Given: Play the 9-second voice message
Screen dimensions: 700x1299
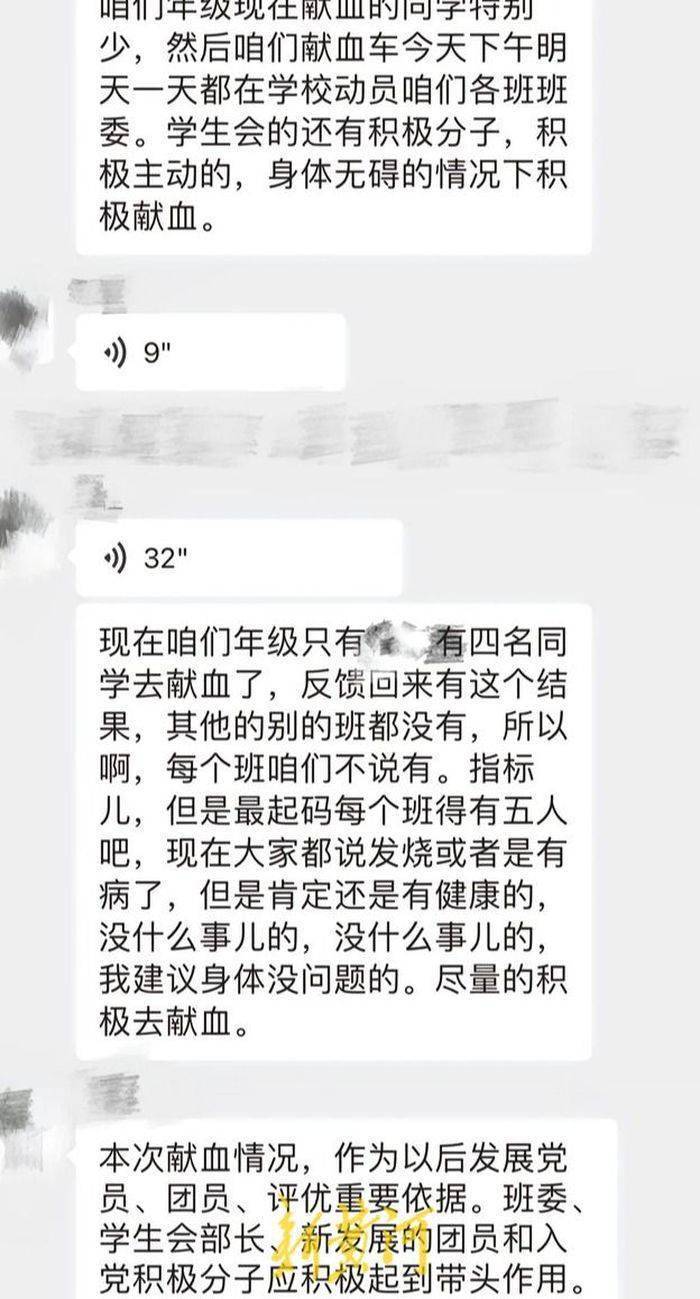Looking at the screenshot, I should coord(210,352).
